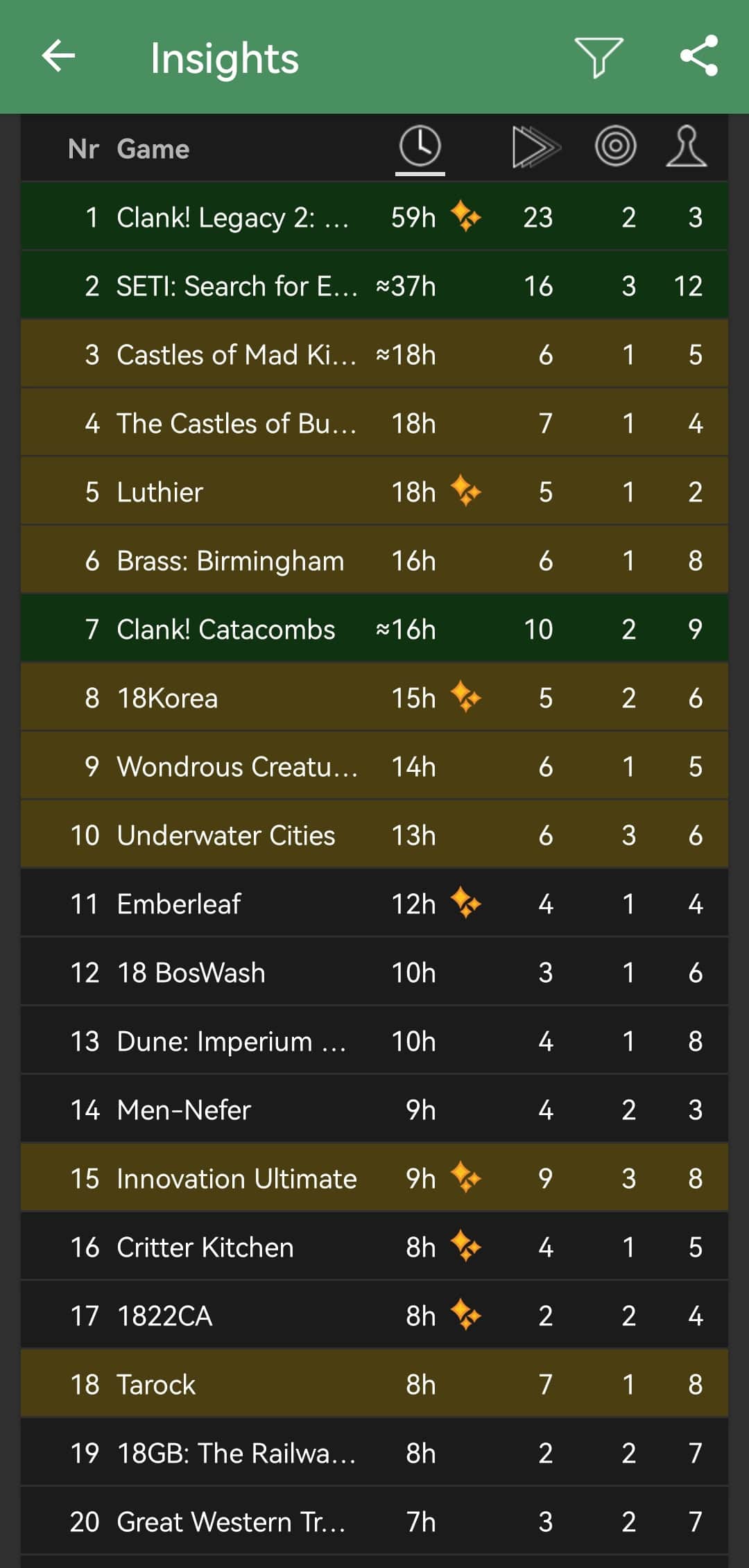749x1568 pixels.
Task: Select the Critter Kitchen row
Action: pyautogui.click(x=205, y=1248)
